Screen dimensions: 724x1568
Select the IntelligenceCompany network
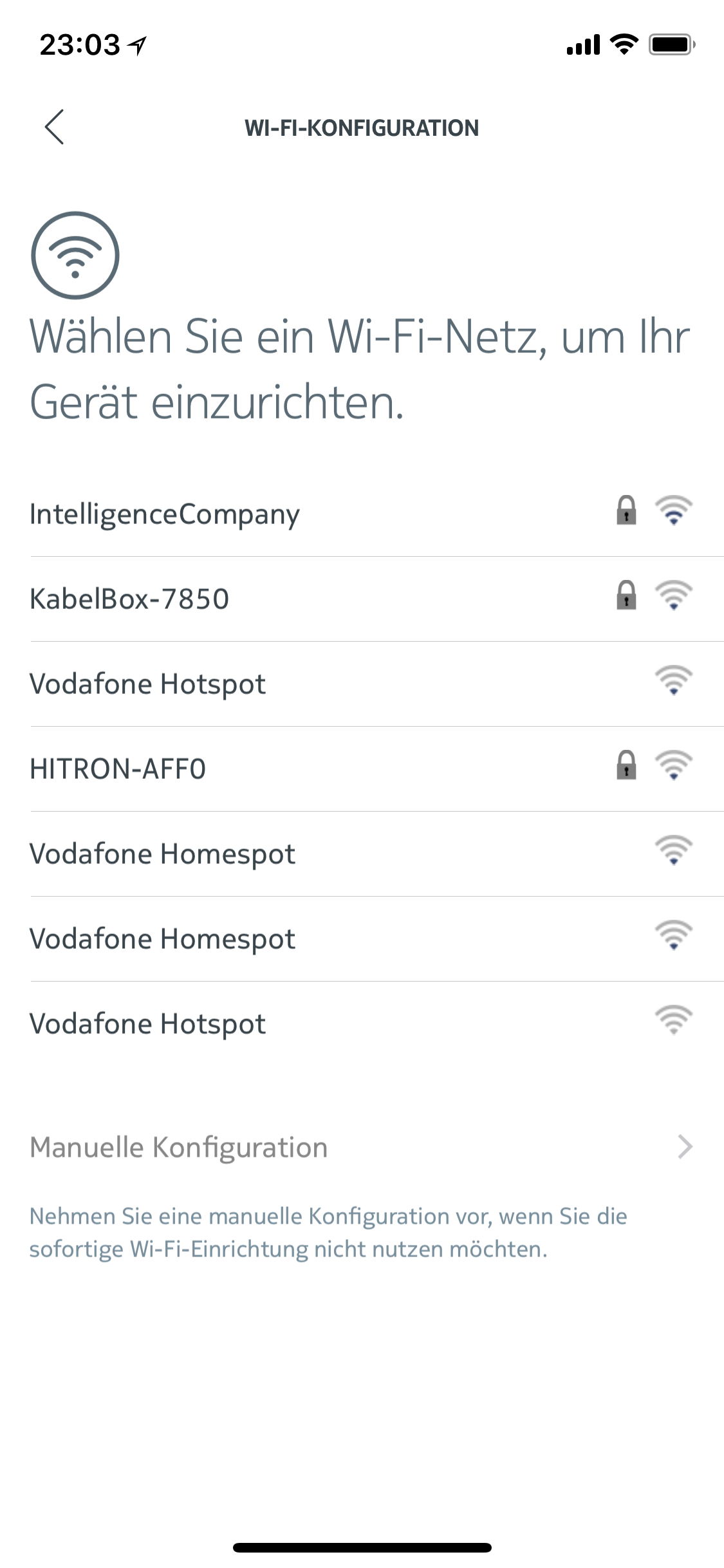coord(165,514)
